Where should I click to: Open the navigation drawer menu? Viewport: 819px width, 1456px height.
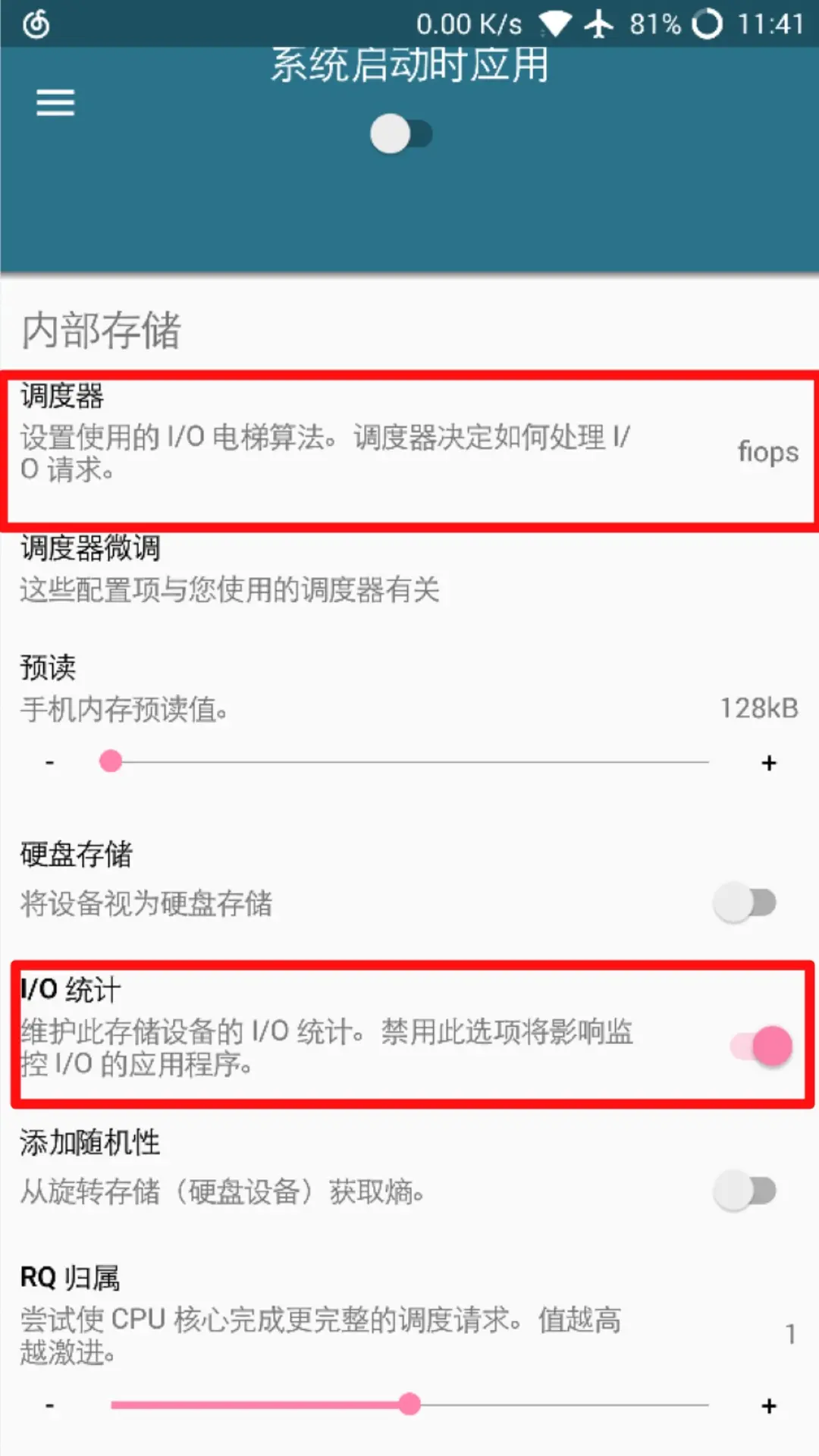[x=54, y=102]
